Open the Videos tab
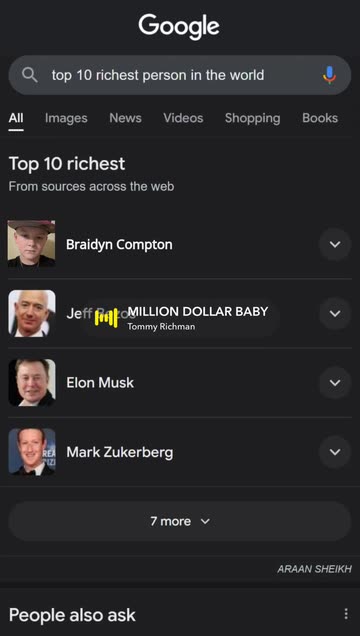The height and width of the screenshot is (636, 360). pyautogui.click(x=183, y=118)
